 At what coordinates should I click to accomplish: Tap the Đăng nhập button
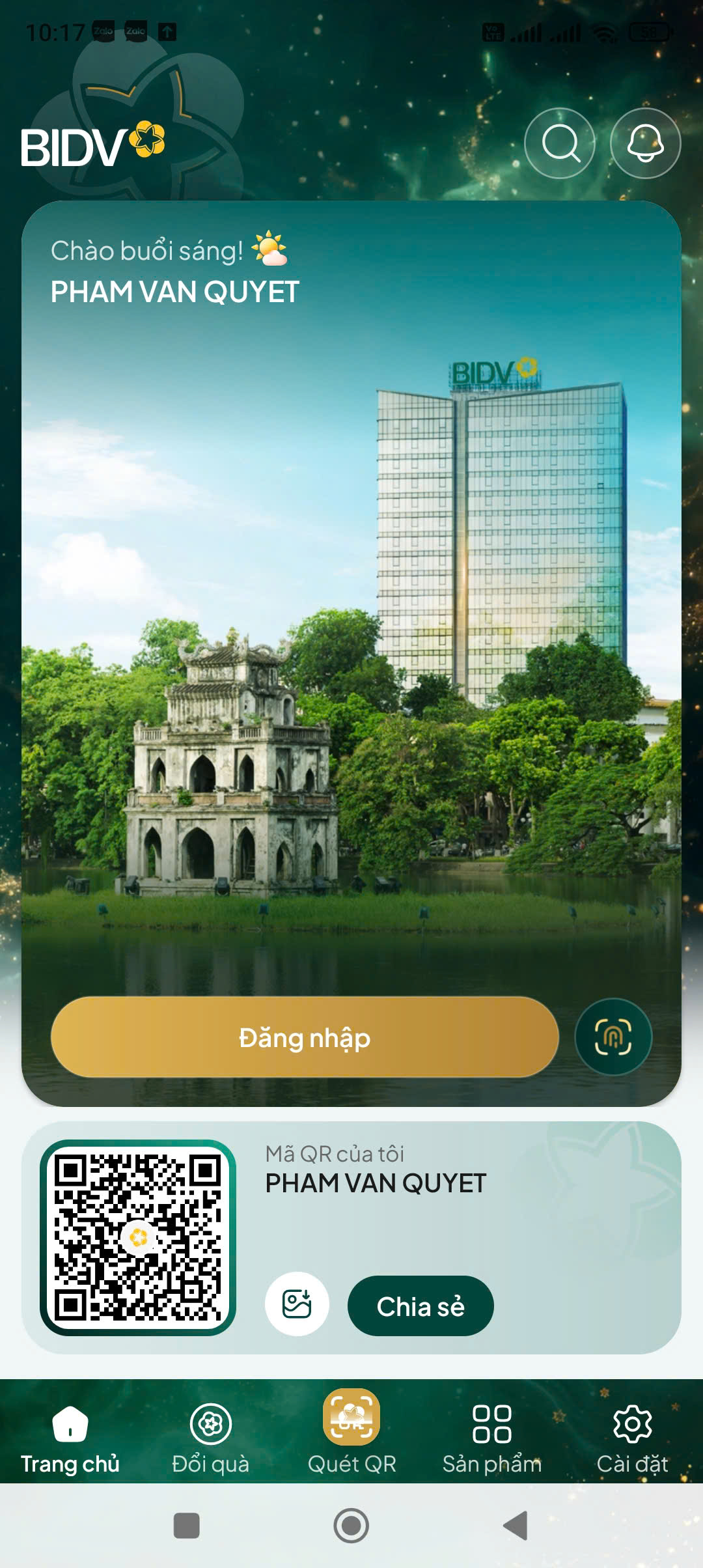305,1037
